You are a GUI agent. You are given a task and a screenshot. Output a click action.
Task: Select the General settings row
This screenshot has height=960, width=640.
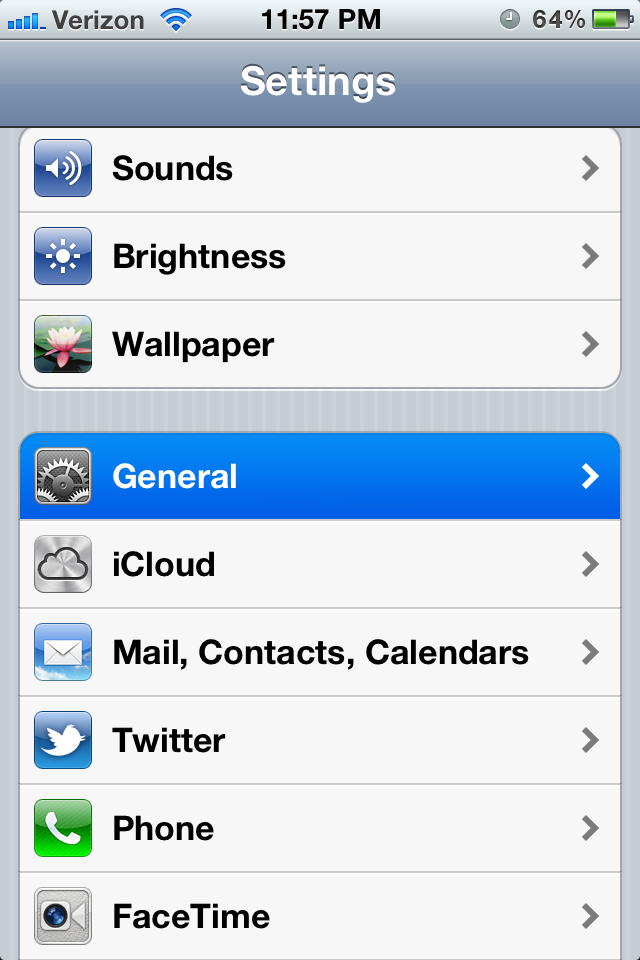click(x=320, y=476)
